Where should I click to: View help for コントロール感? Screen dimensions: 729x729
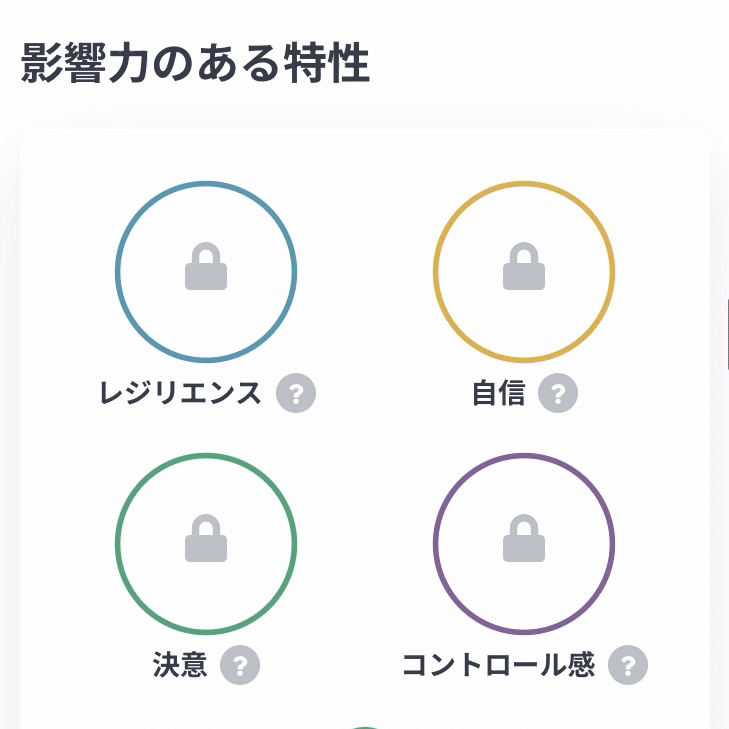coord(628,665)
